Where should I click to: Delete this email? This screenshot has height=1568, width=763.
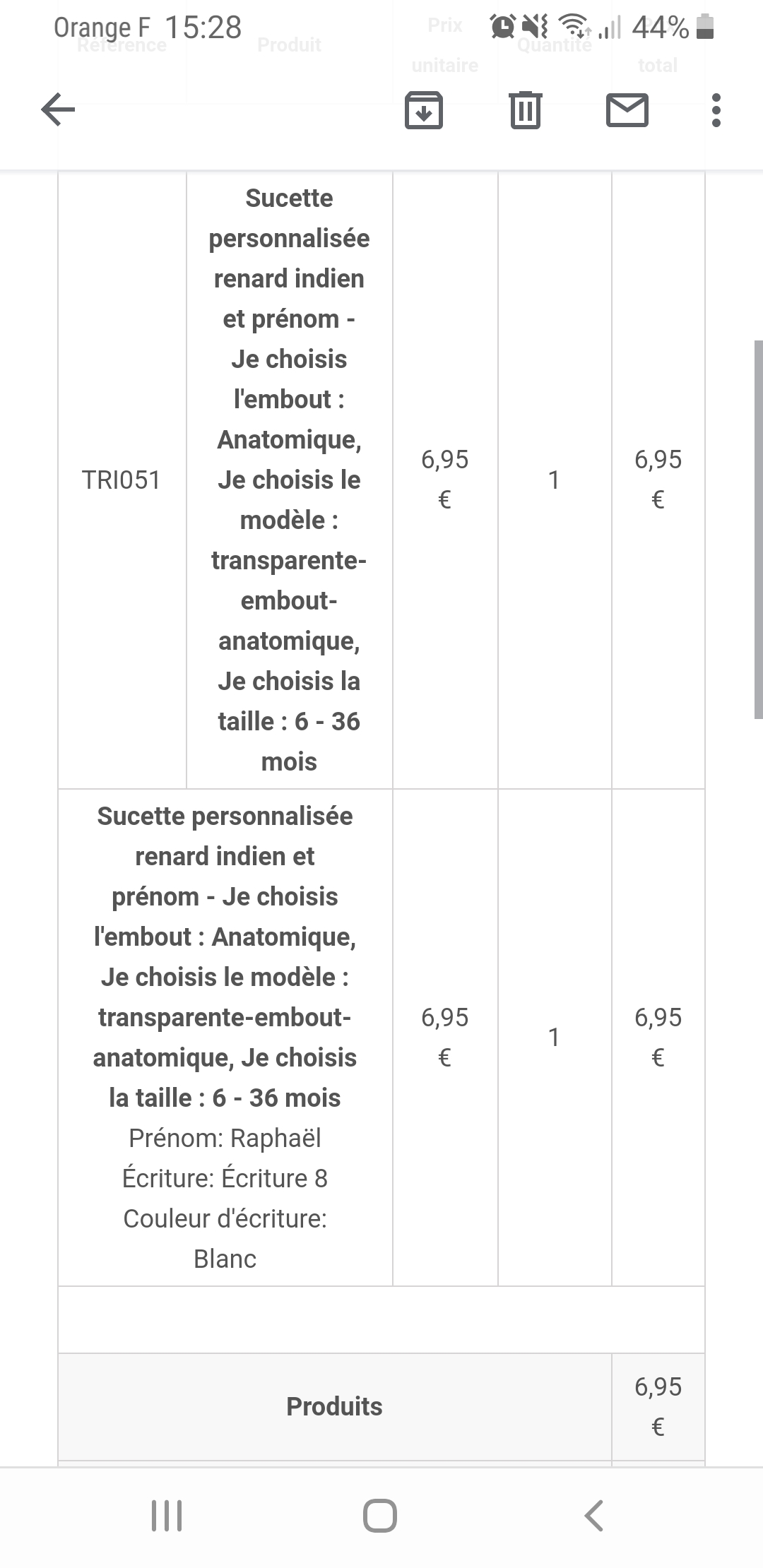pos(525,110)
